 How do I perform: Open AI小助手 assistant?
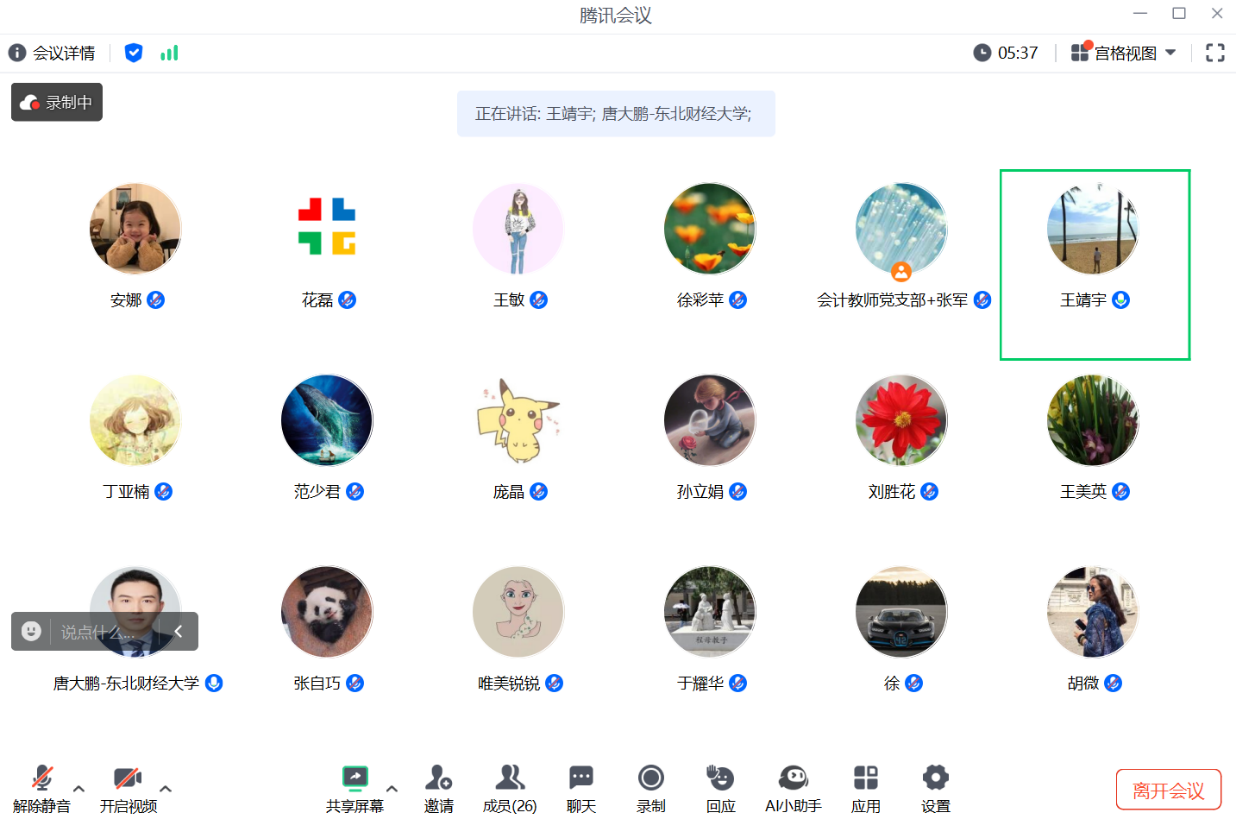click(793, 788)
